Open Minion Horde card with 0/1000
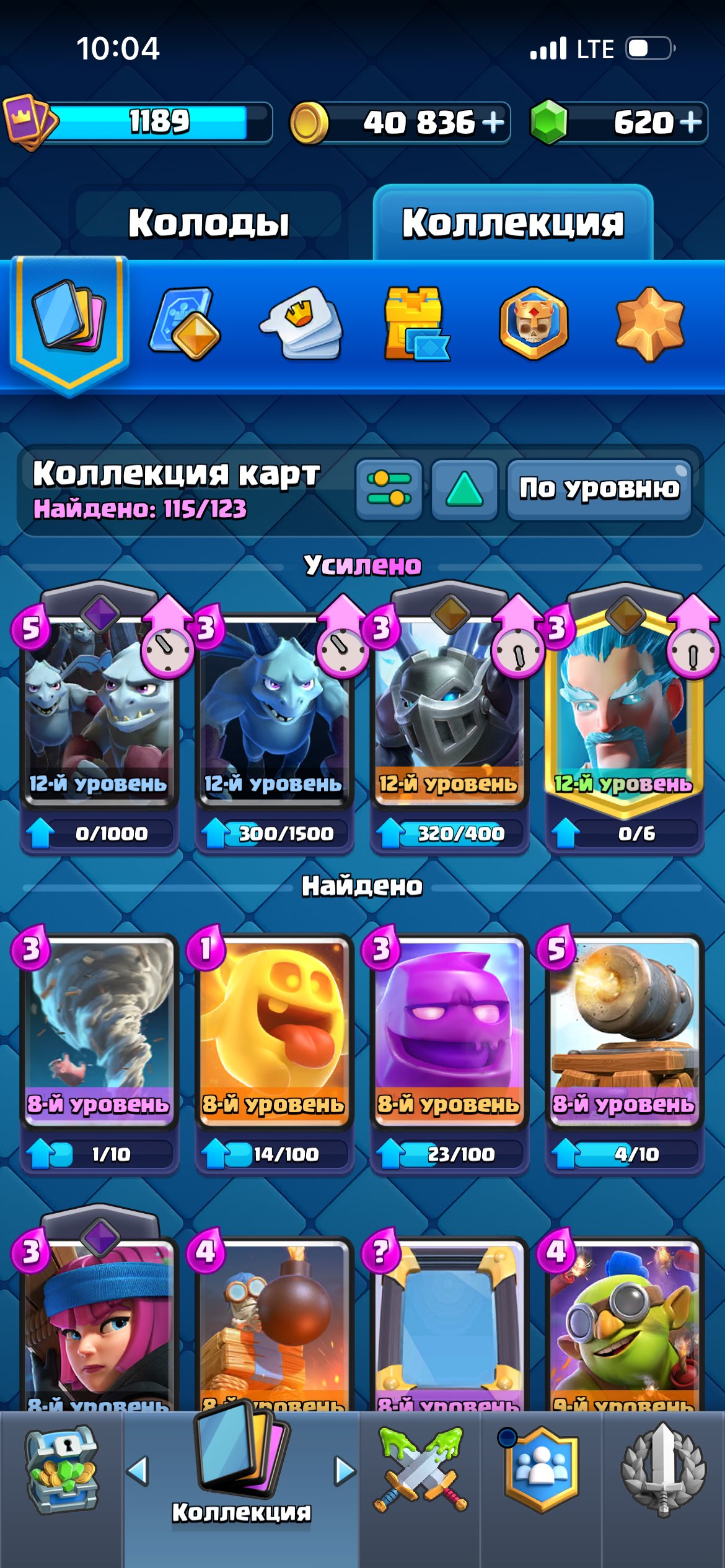Screen dimensions: 725x1568 [x=99, y=718]
